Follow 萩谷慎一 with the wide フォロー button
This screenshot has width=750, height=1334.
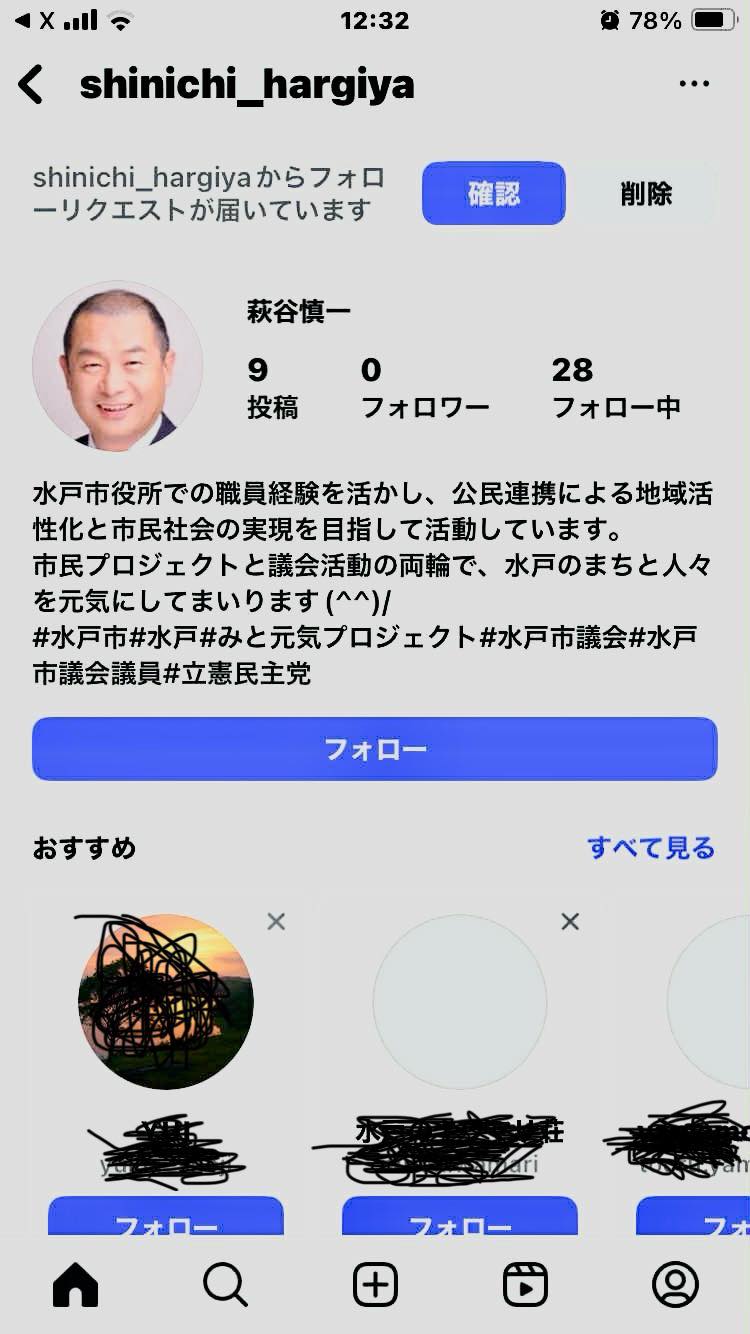coord(375,749)
